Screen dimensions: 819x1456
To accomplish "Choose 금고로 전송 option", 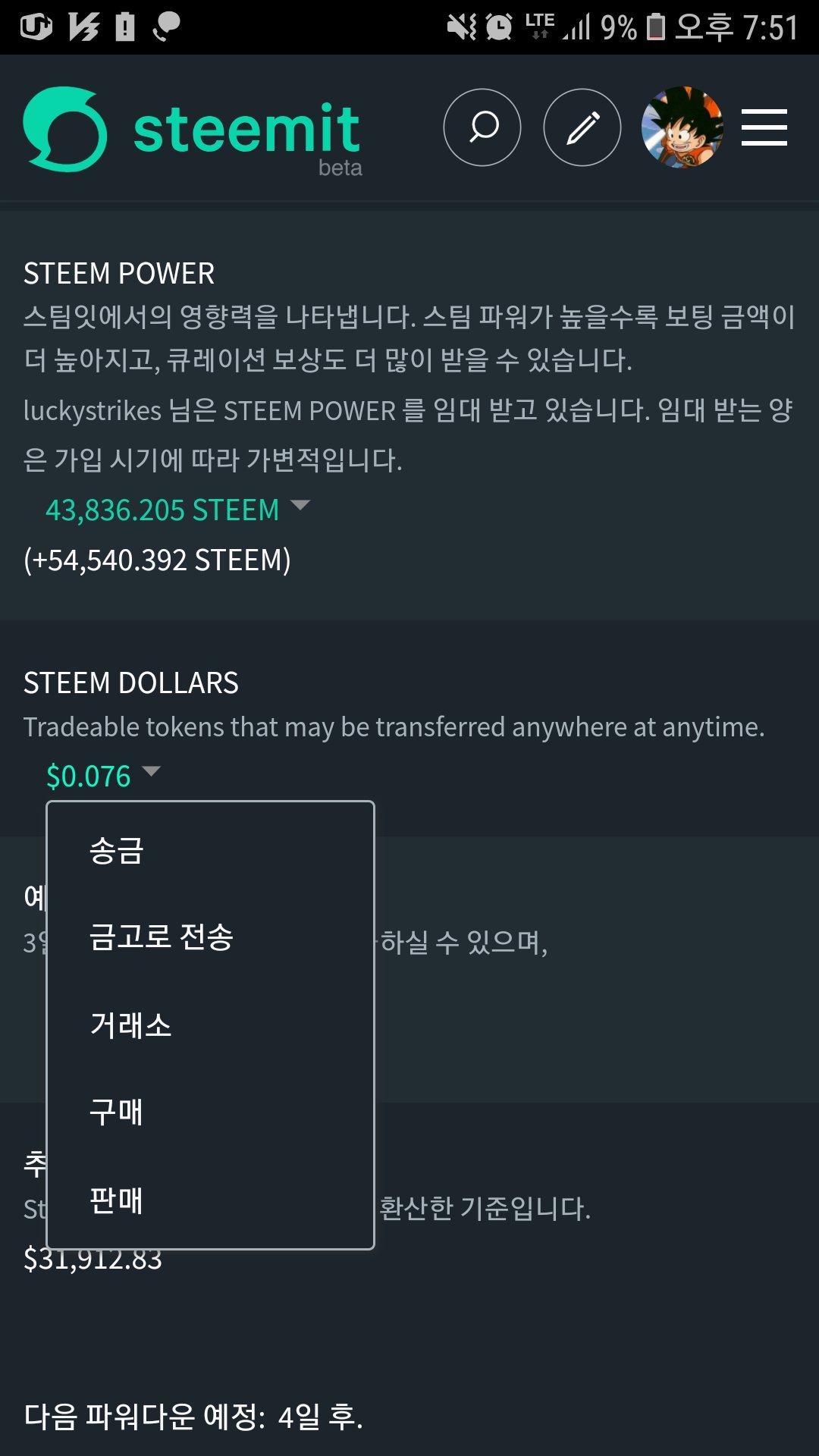I will [211, 937].
